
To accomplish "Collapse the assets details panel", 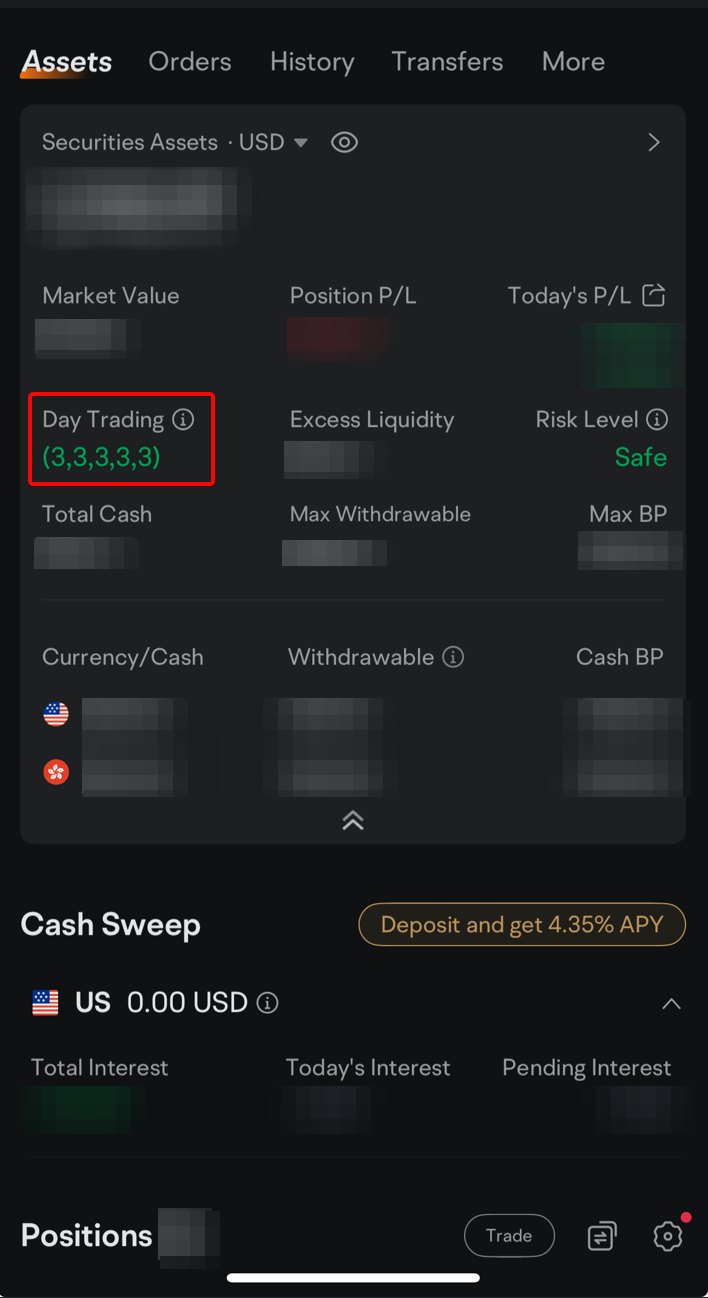I will pyautogui.click(x=352, y=821).
